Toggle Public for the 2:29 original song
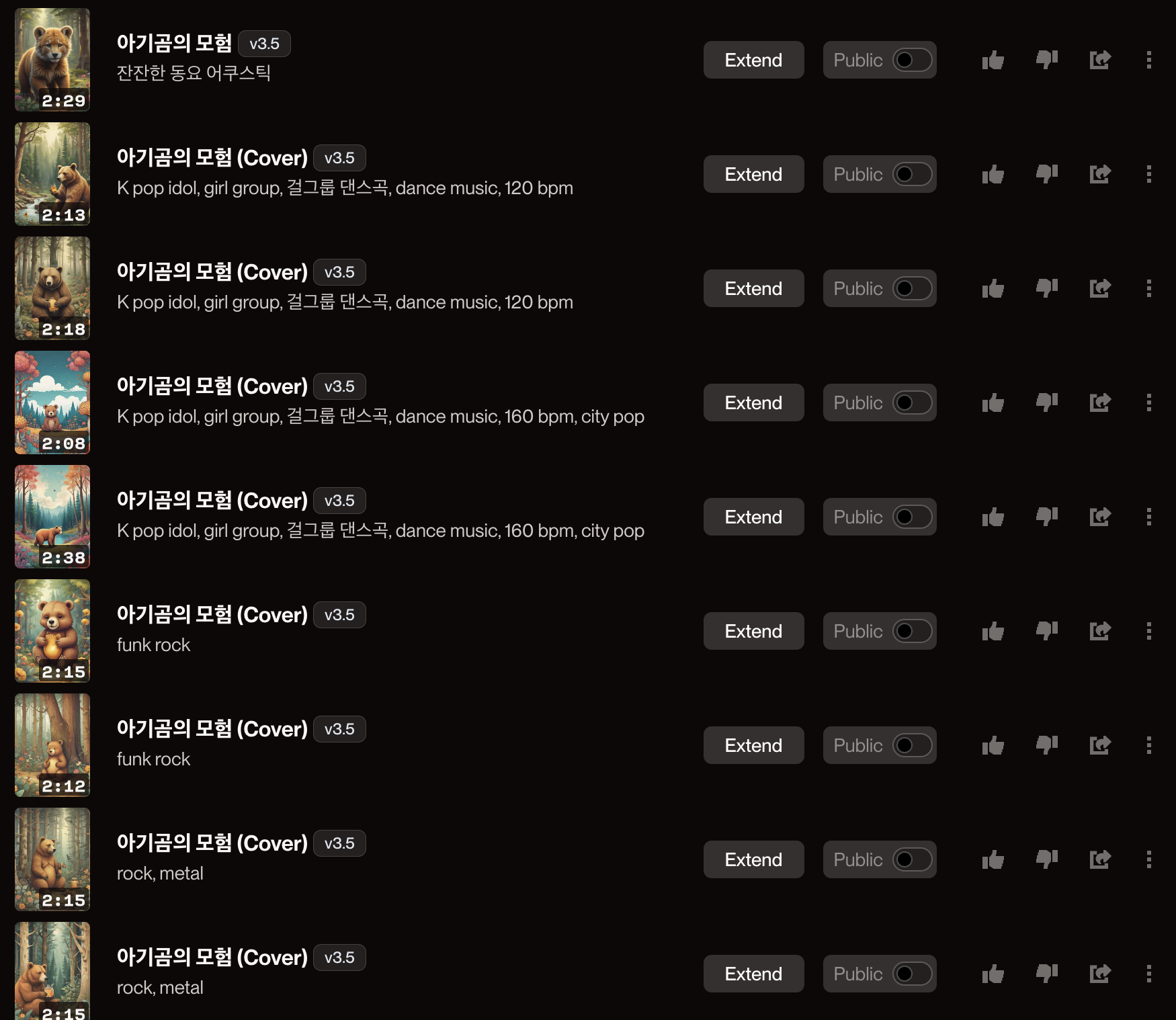 [x=911, y=60]
